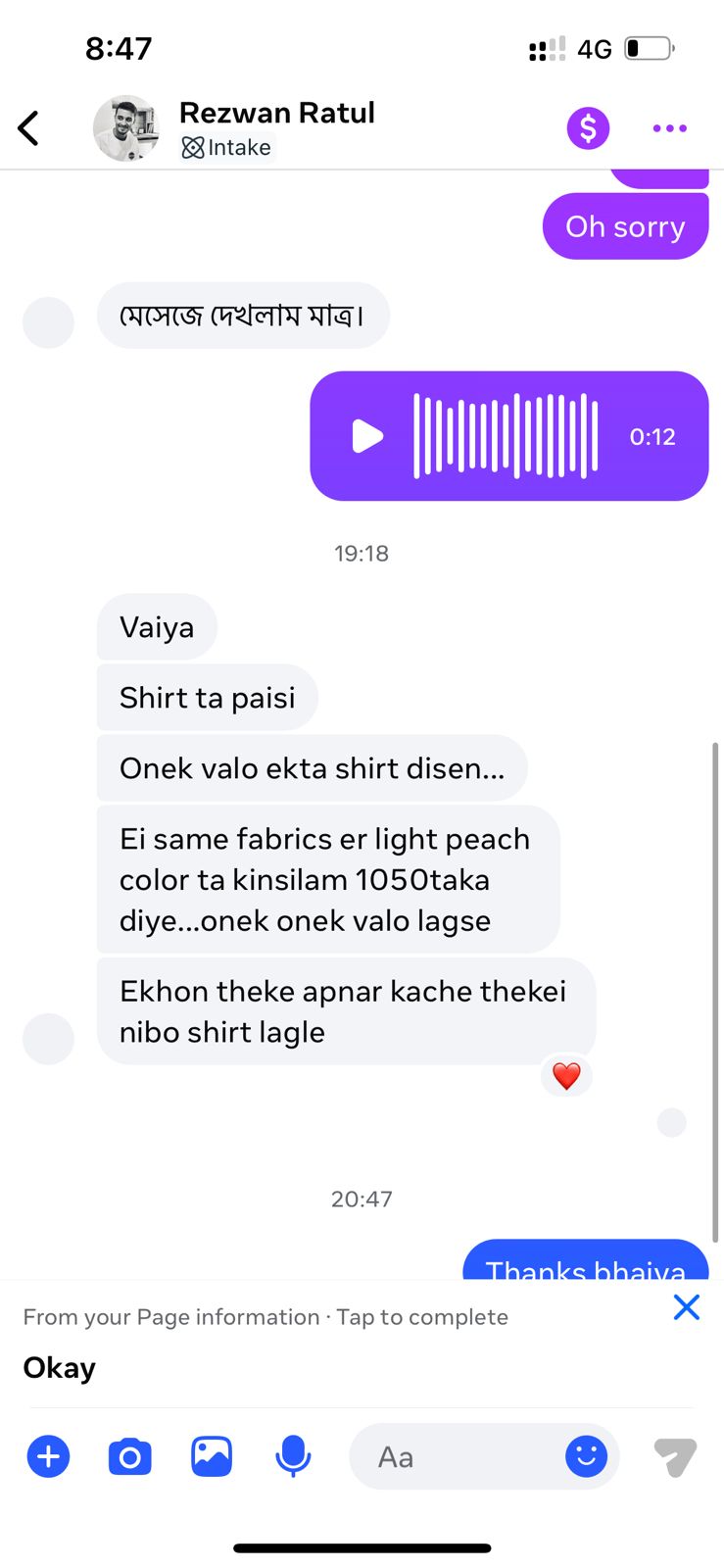
Task: Open the photo gallery picker
Action: [211, 1456]
